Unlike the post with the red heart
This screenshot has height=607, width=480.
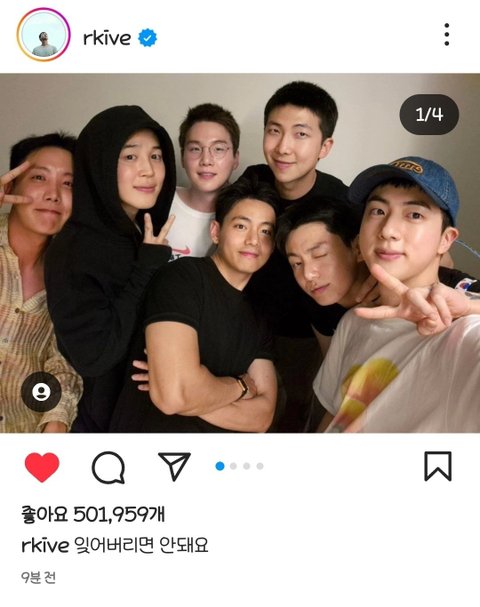point(42,467)
